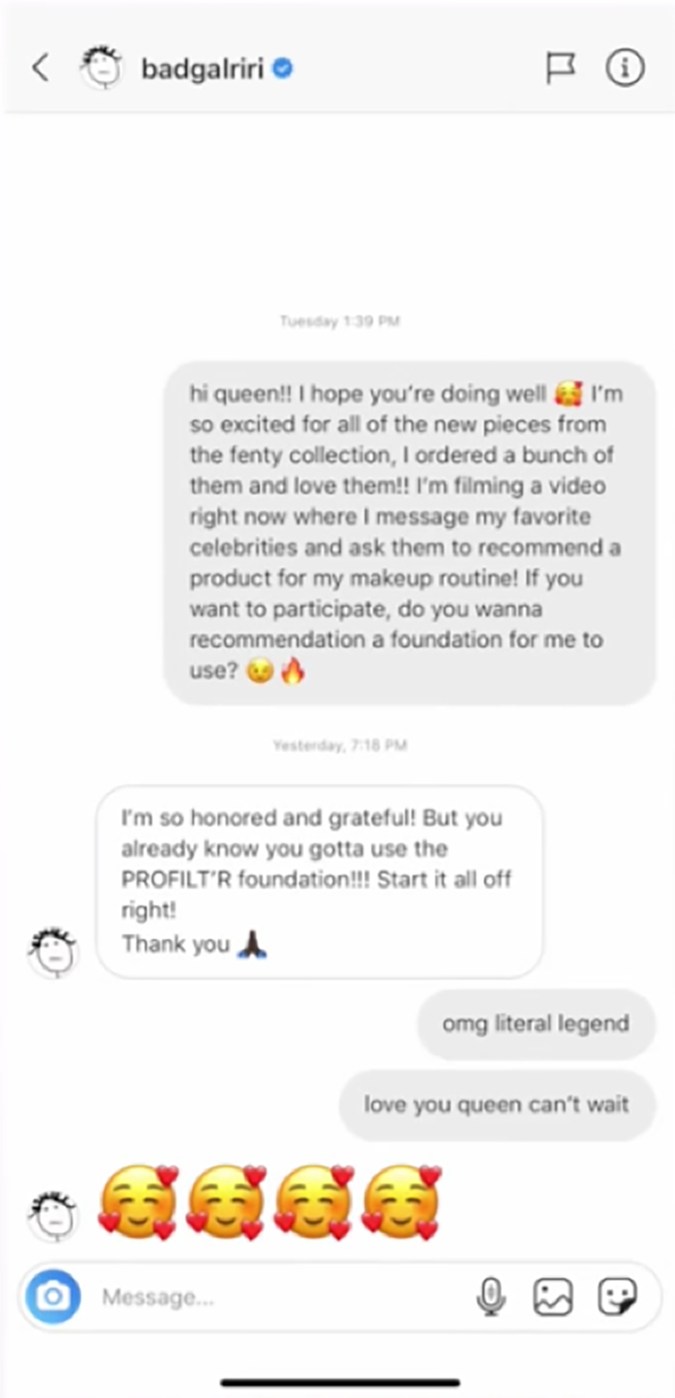Go back to the inbox
This screenshot has height=1398, width=675.
point(40,68)
